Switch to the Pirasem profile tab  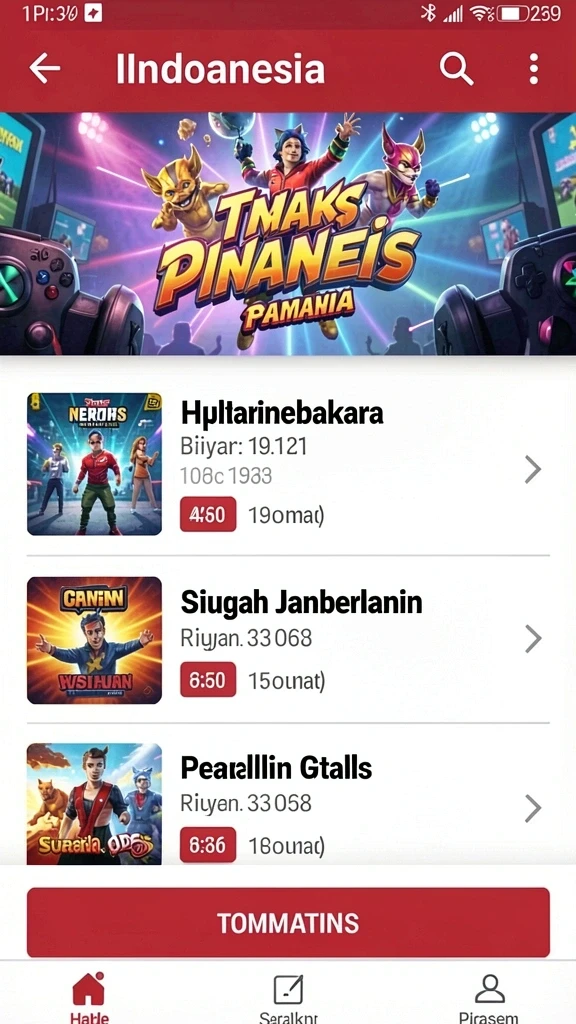tap(490, 997)
